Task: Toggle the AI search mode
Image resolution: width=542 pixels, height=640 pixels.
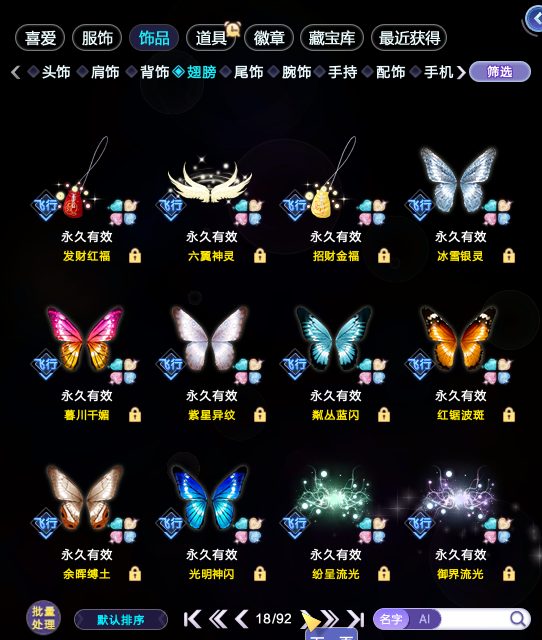Action: (424, 619)
